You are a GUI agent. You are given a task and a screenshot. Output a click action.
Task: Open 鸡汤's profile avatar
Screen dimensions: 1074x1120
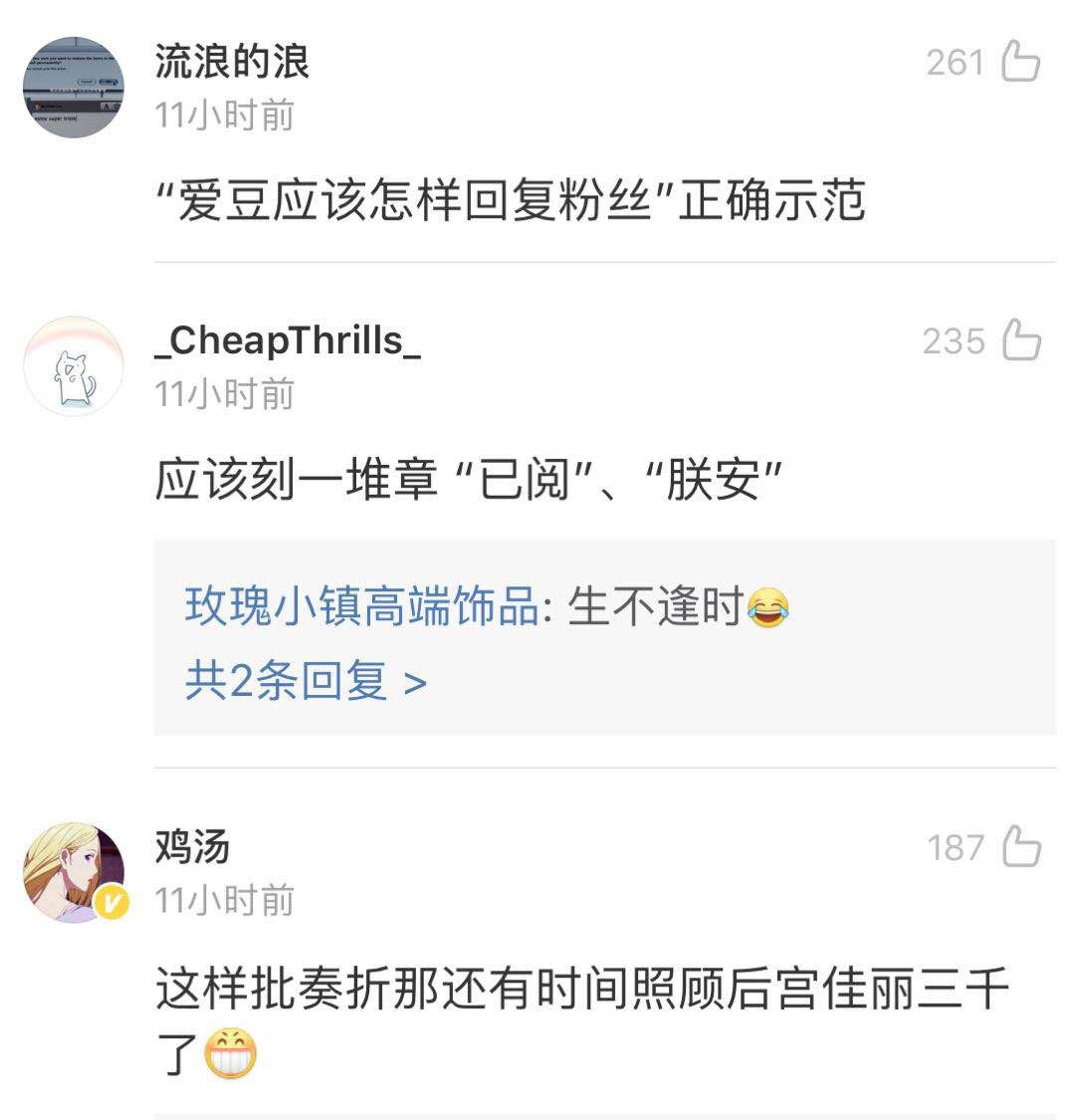(74, 872)
